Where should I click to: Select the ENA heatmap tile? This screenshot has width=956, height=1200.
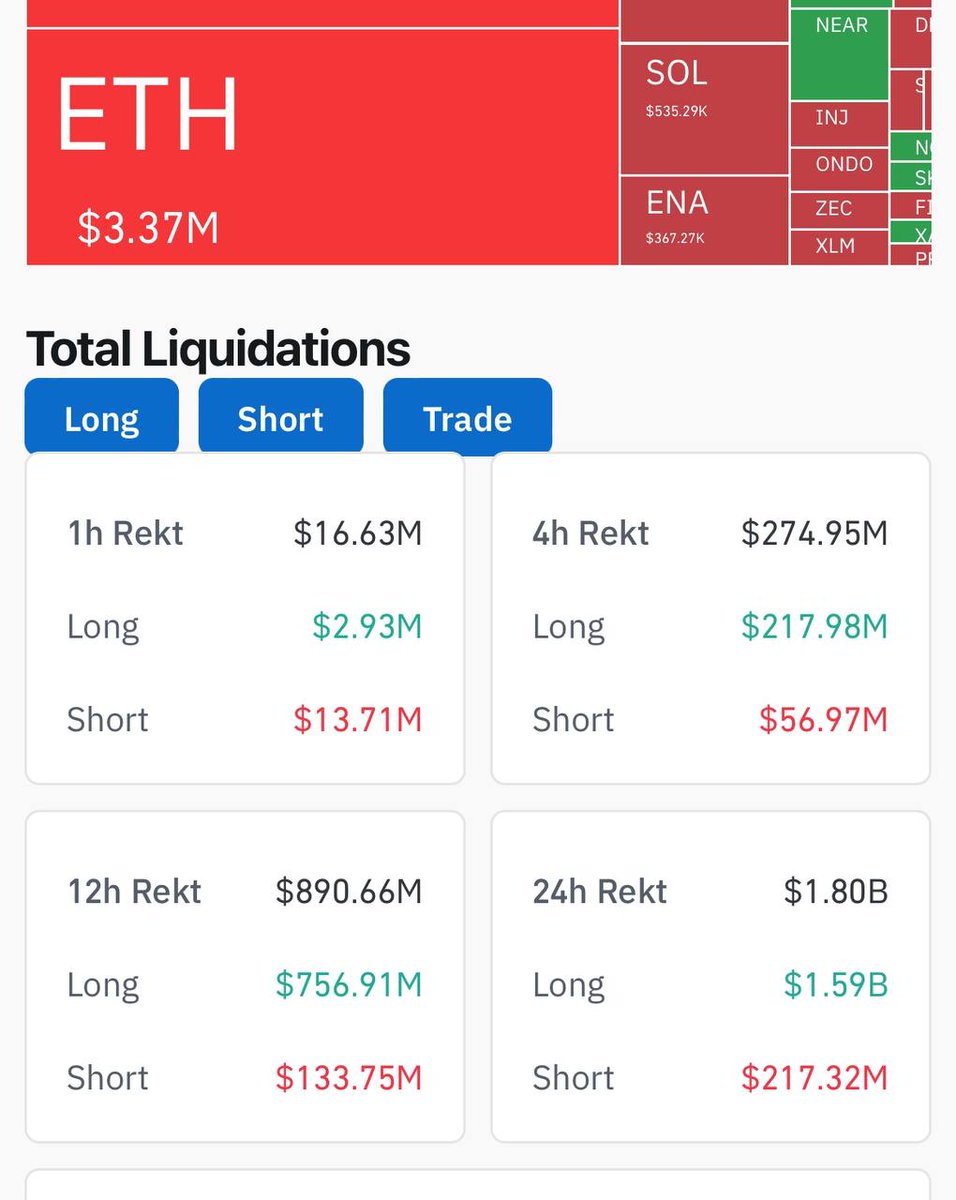coord(704,221)
